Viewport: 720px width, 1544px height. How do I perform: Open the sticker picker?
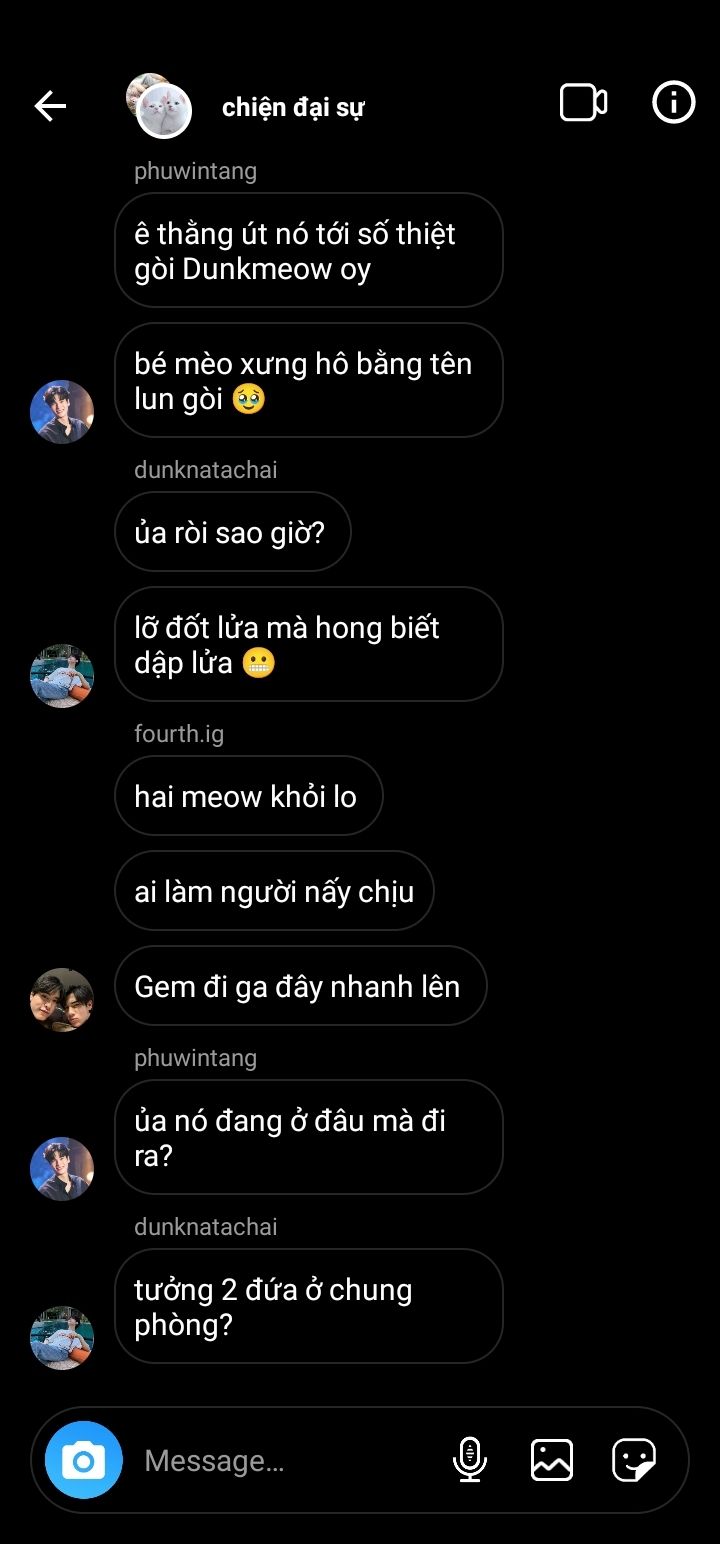[x=633, y=1460]
